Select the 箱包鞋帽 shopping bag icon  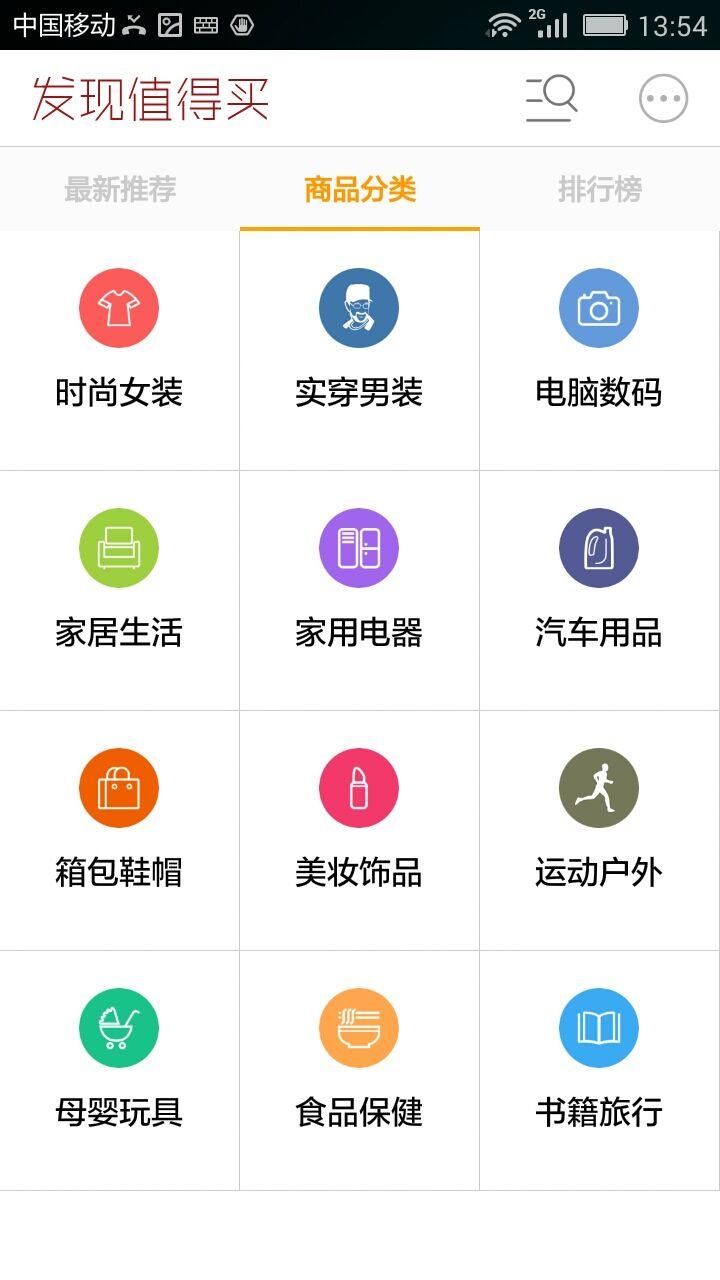click(x=119, y=787)
